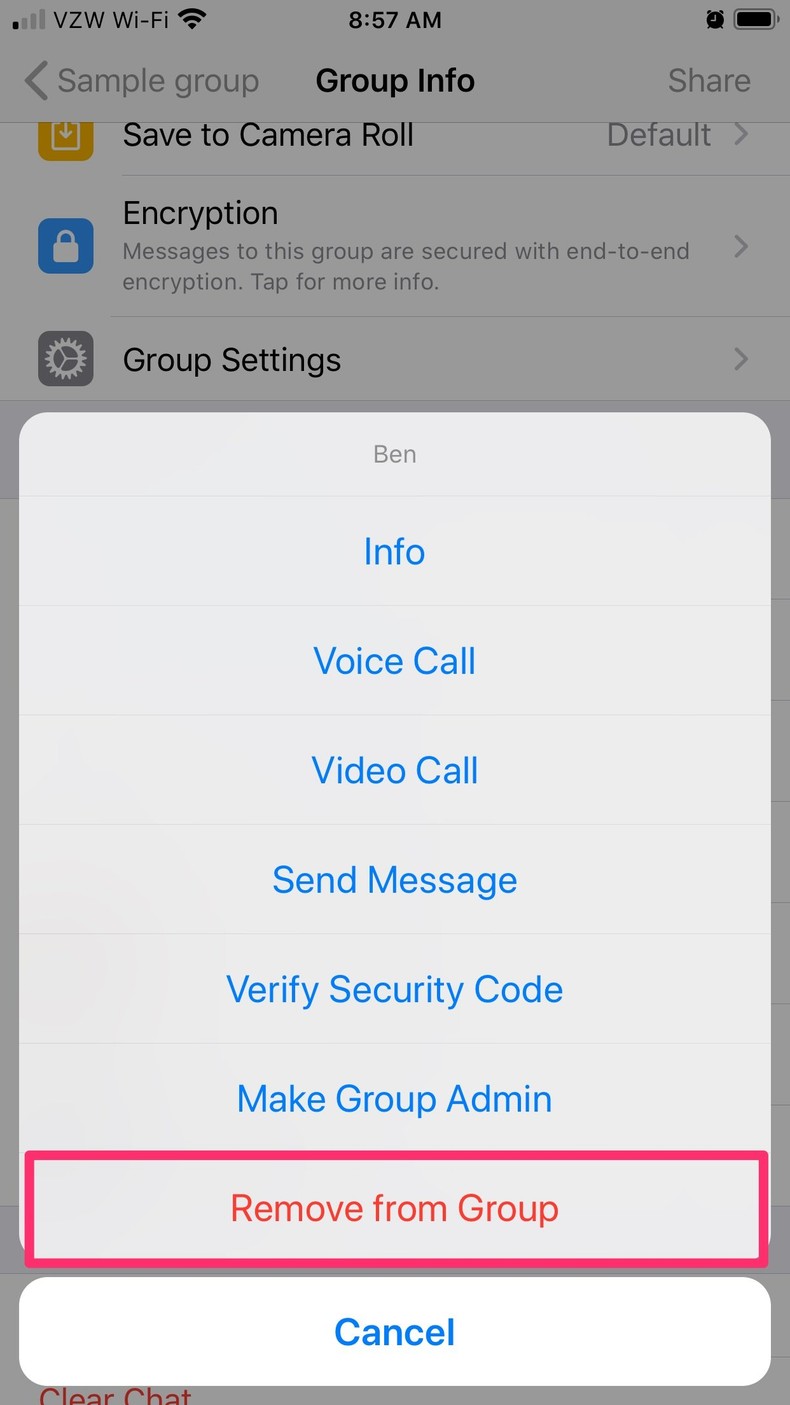Start a Video Call with Ben
The image size is (790, 1405).
tap(394, 770)
